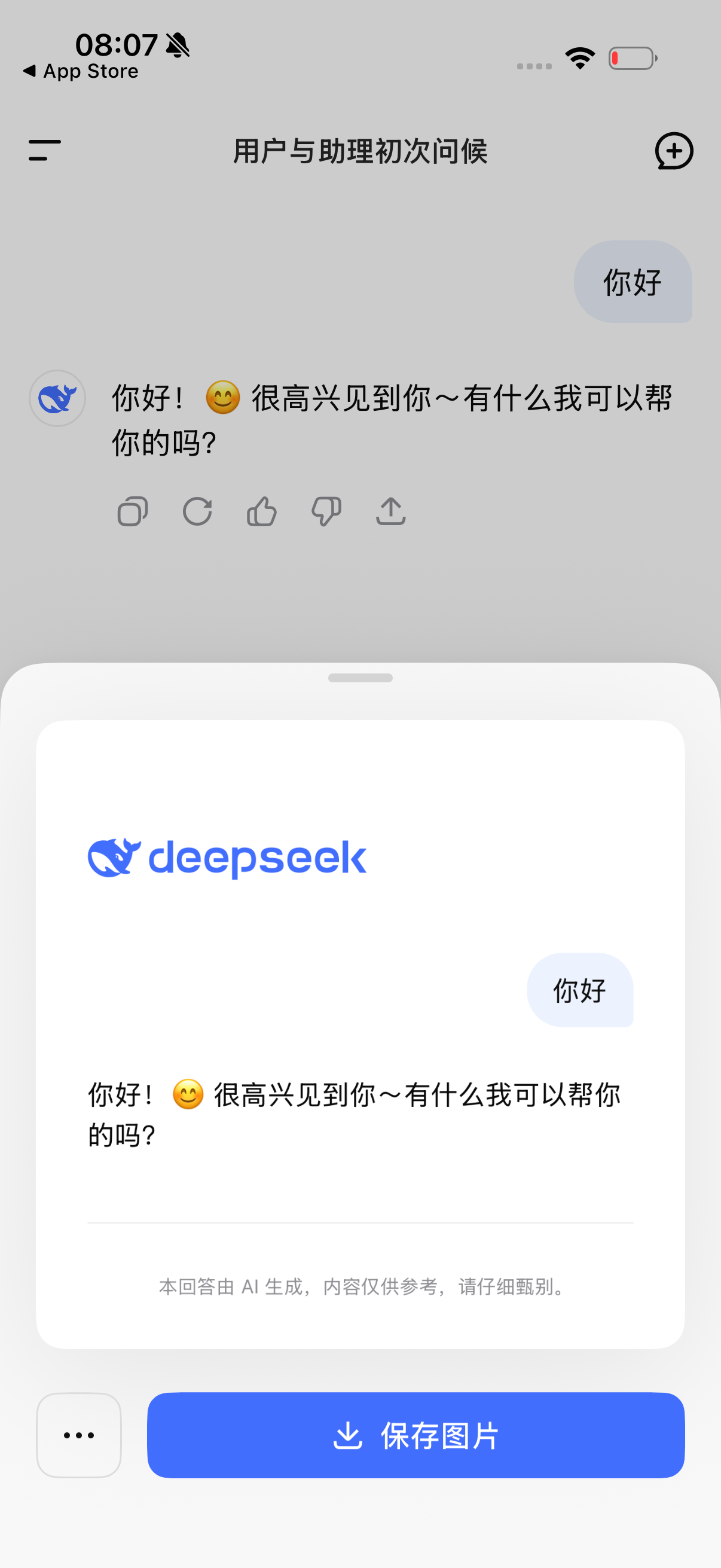Tap the 保存图片 save image button
Screen dimensions: 721x1568
tap(416, 1435)
